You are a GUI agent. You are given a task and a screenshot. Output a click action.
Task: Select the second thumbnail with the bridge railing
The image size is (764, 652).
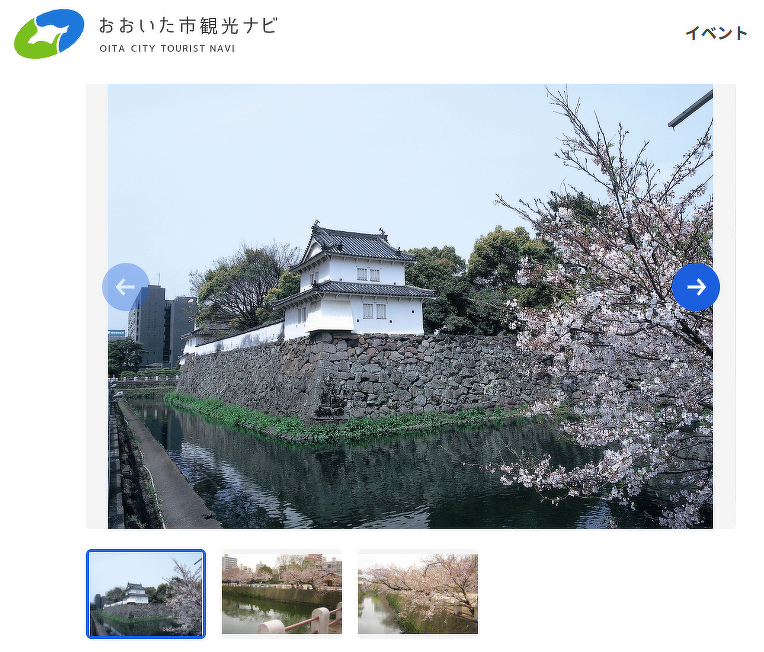[282, 593]
